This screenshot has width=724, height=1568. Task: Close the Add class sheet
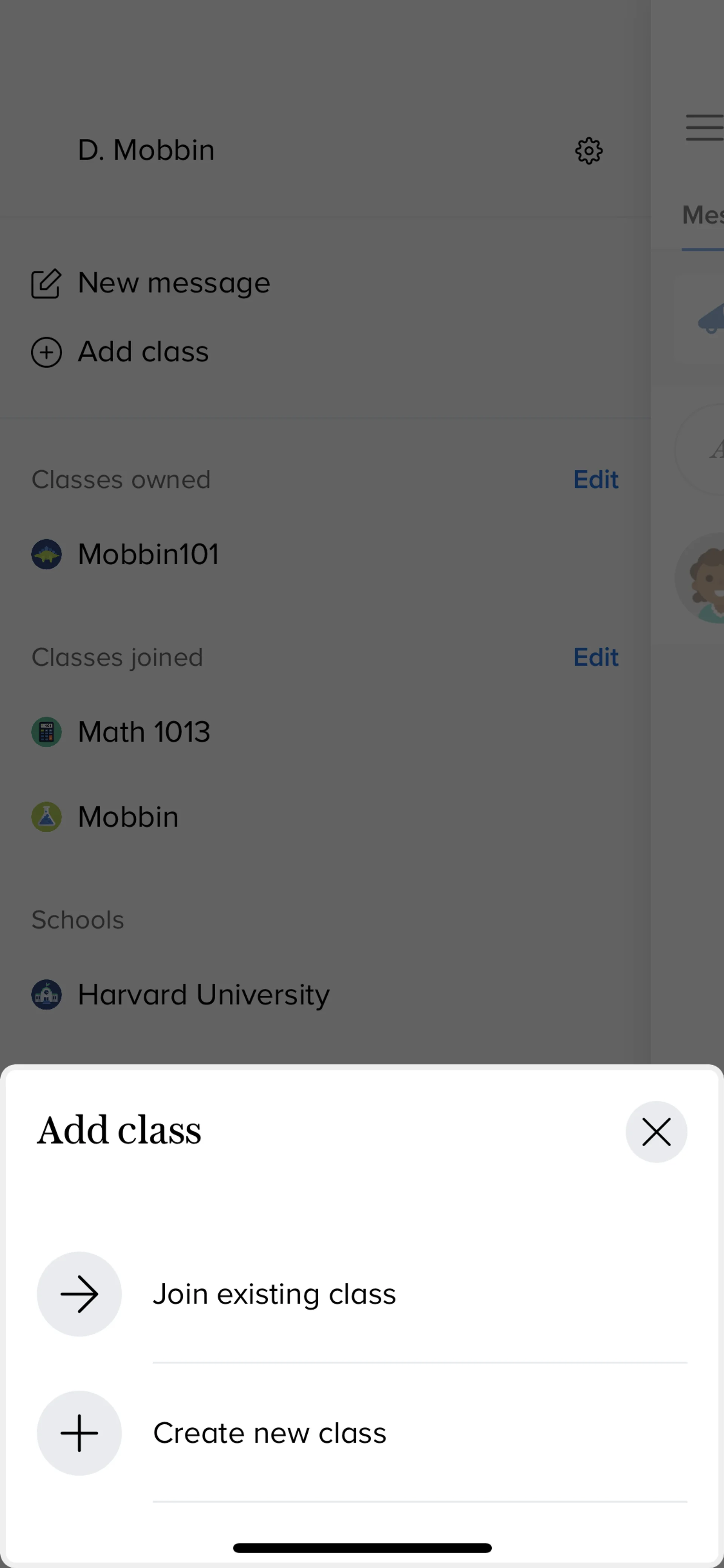click(x=656, y=1132)
